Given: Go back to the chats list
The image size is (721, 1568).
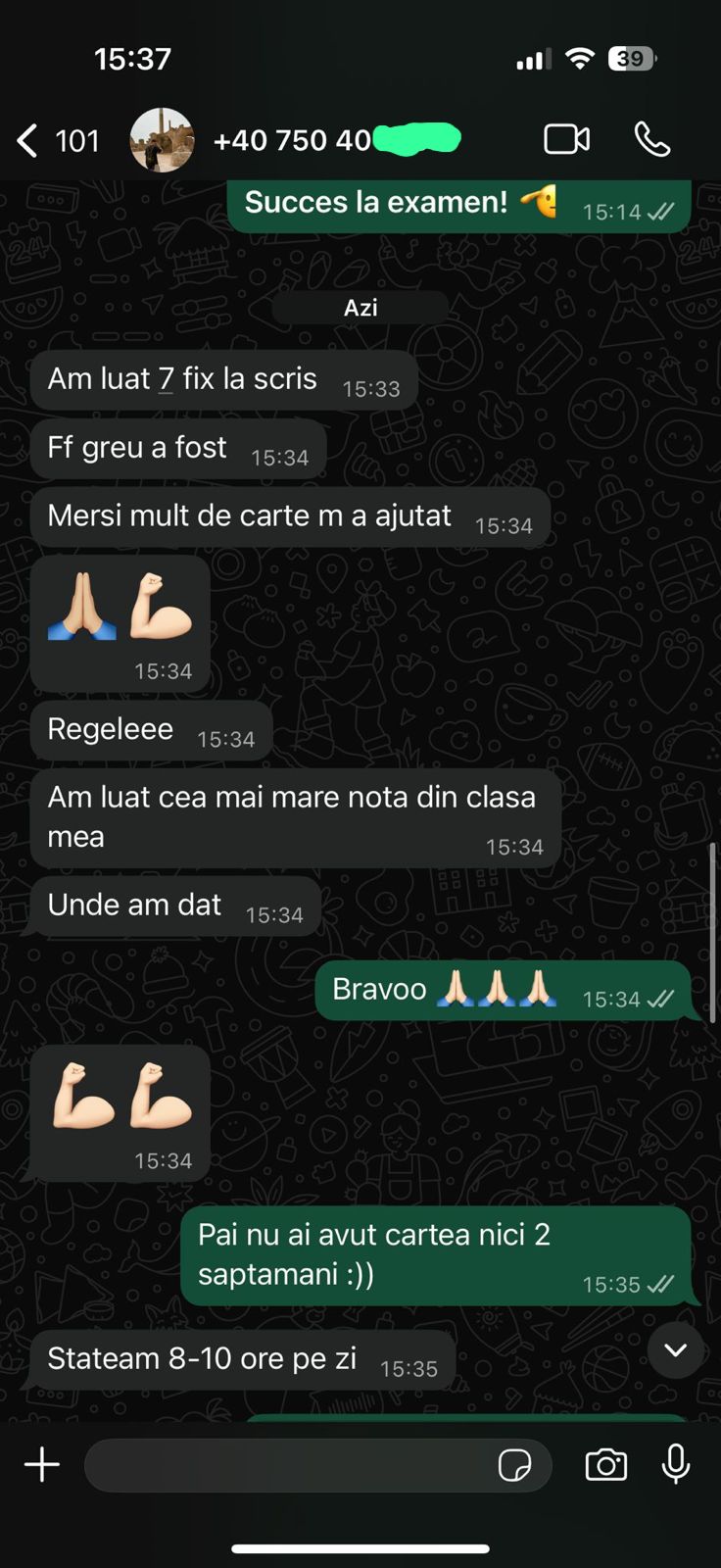Looking at the screenshot, I should 26,140.
